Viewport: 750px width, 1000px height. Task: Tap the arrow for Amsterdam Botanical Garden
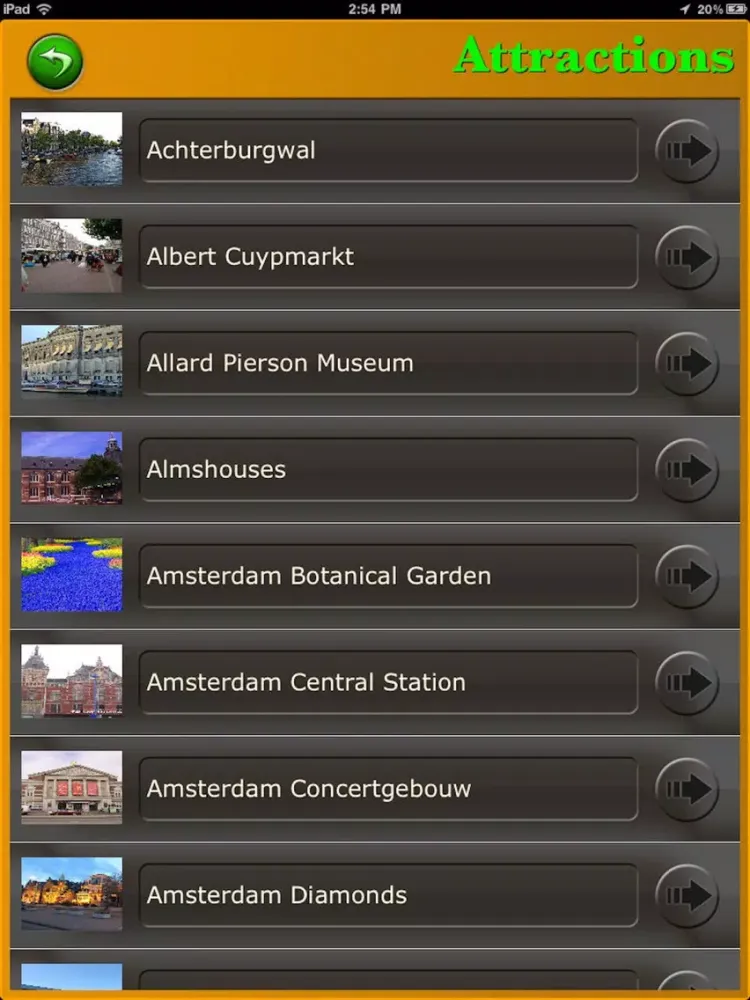687,576
